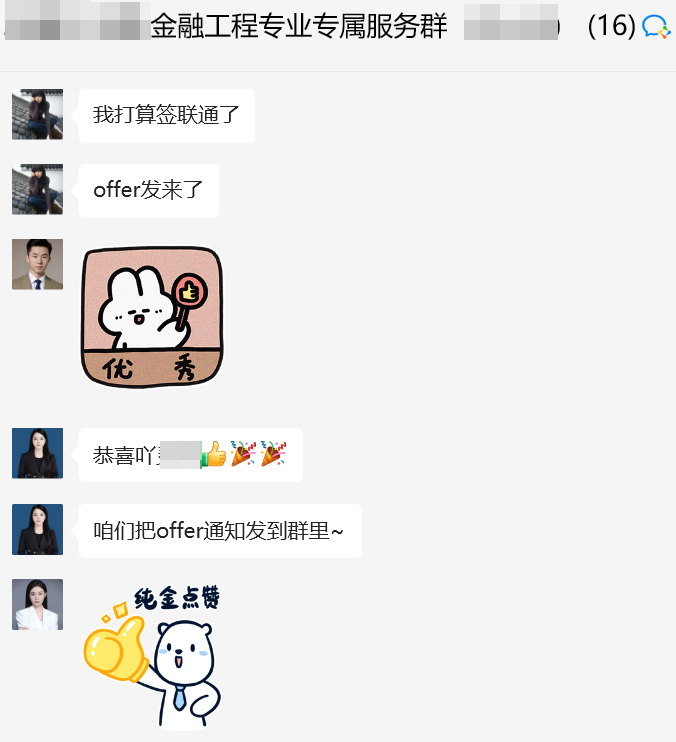The width and height of the screenshot is (676, 742).
Task: View the 优秀 rabbit sticker
Action: click(x=151, y=317)
